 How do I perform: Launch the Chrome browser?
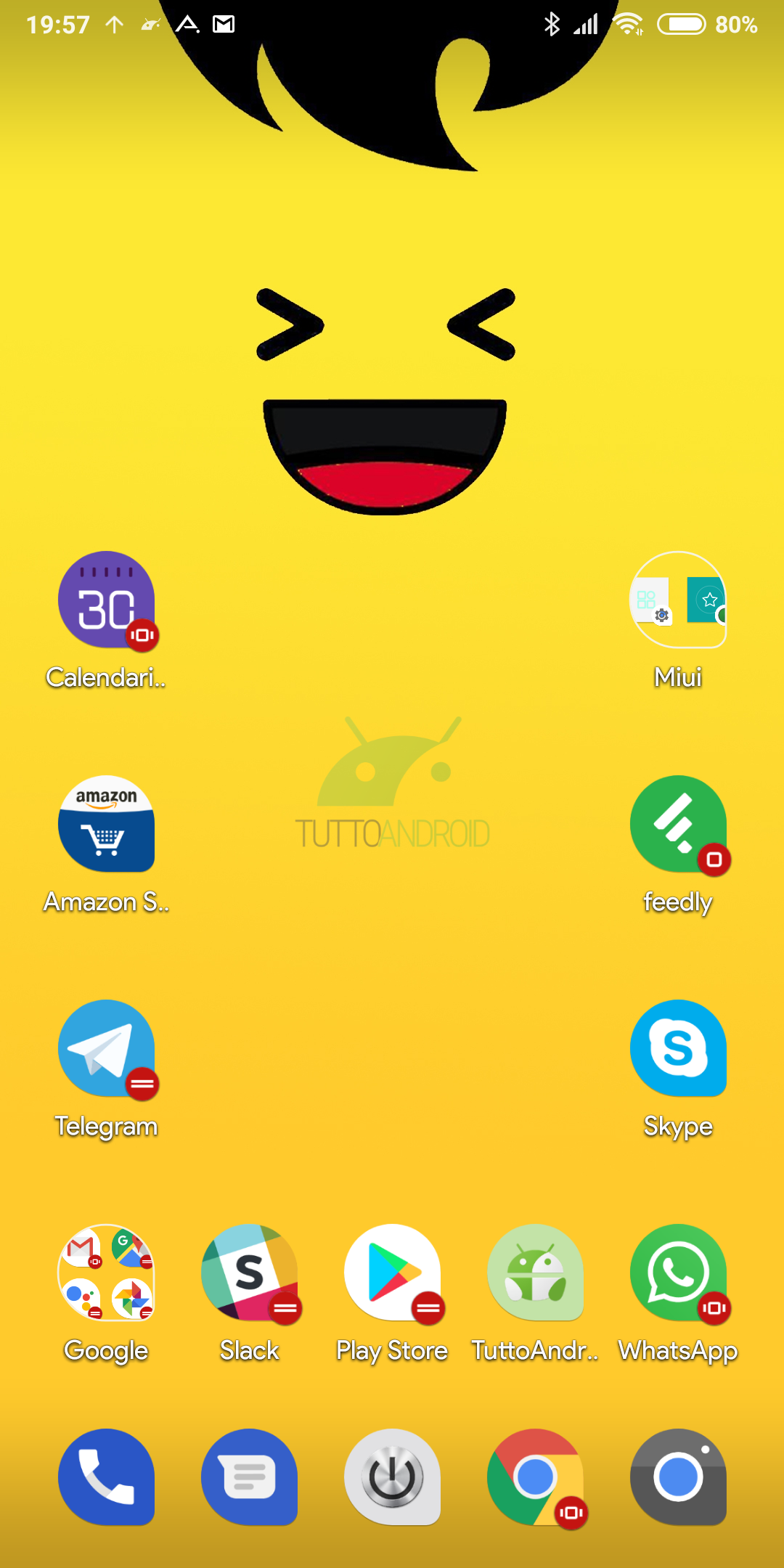click(x=535, y=1477)
